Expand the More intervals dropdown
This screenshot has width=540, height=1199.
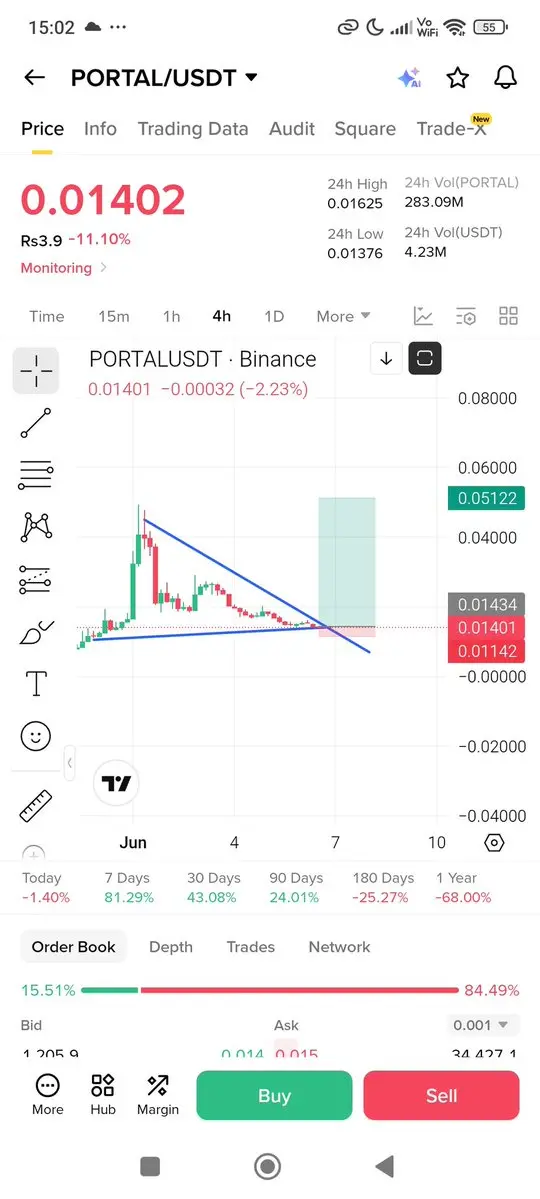(343, 317)
